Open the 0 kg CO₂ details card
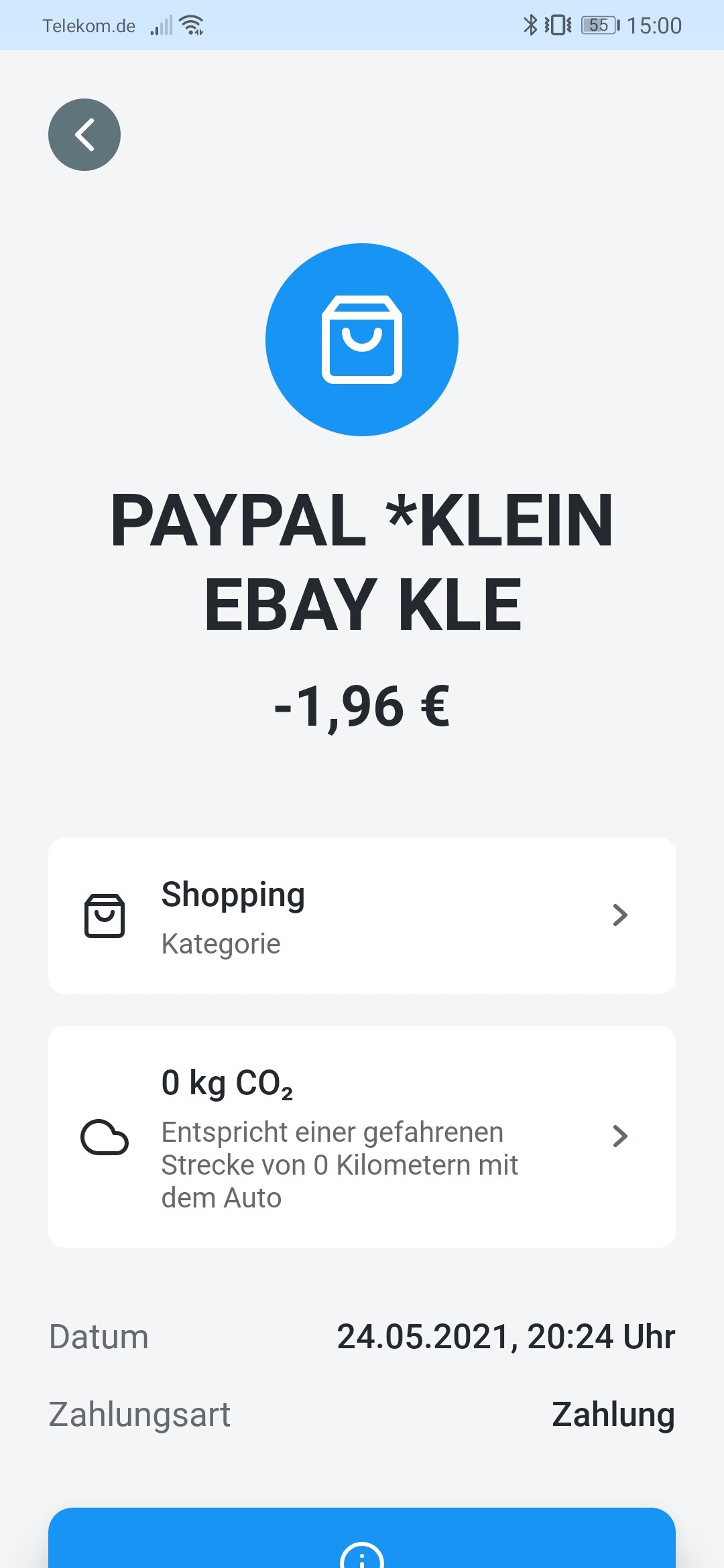Screen dimensions: 724x1568 coord(362,1136)
